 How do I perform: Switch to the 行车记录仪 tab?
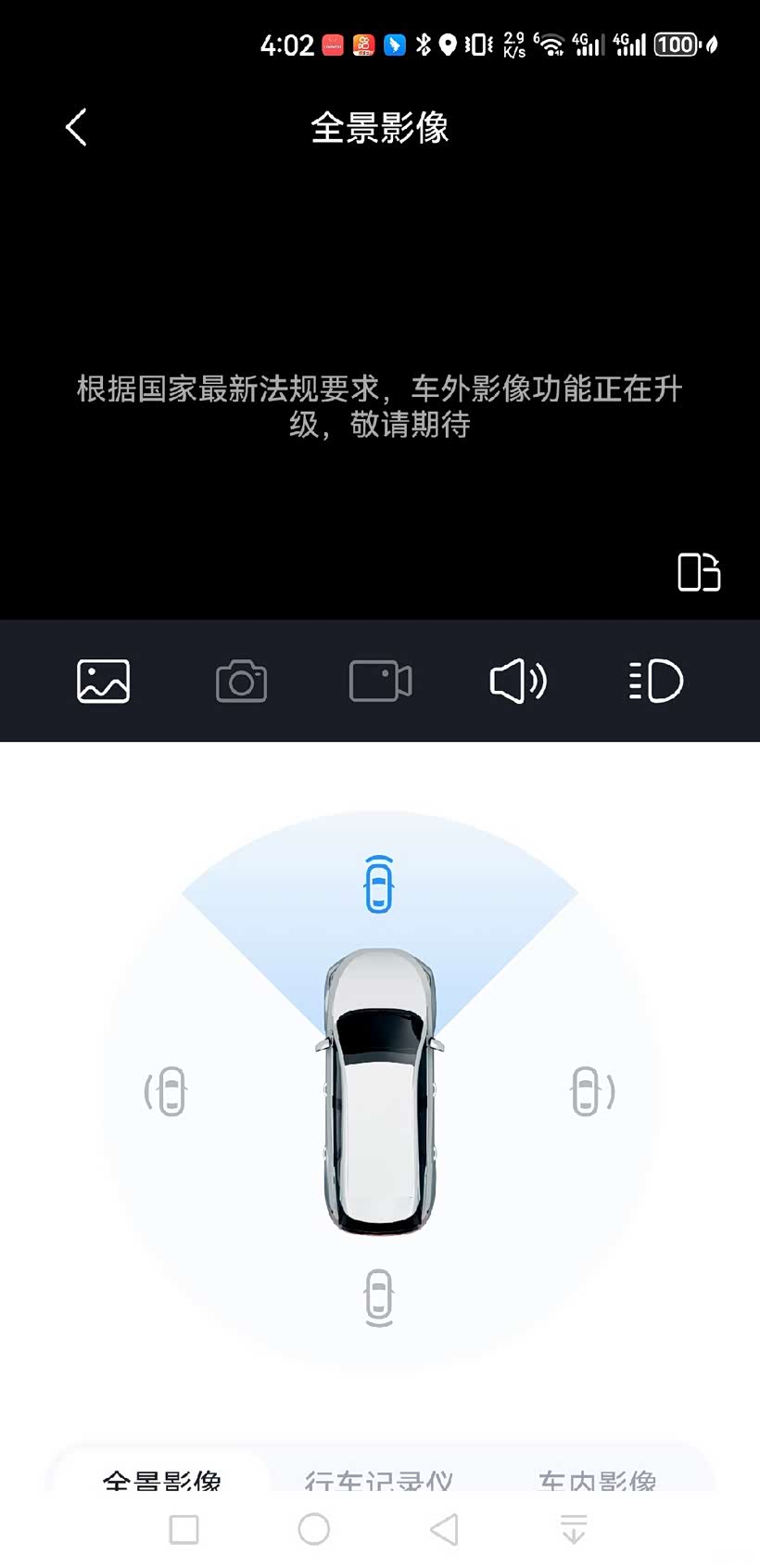point(379,1478)
